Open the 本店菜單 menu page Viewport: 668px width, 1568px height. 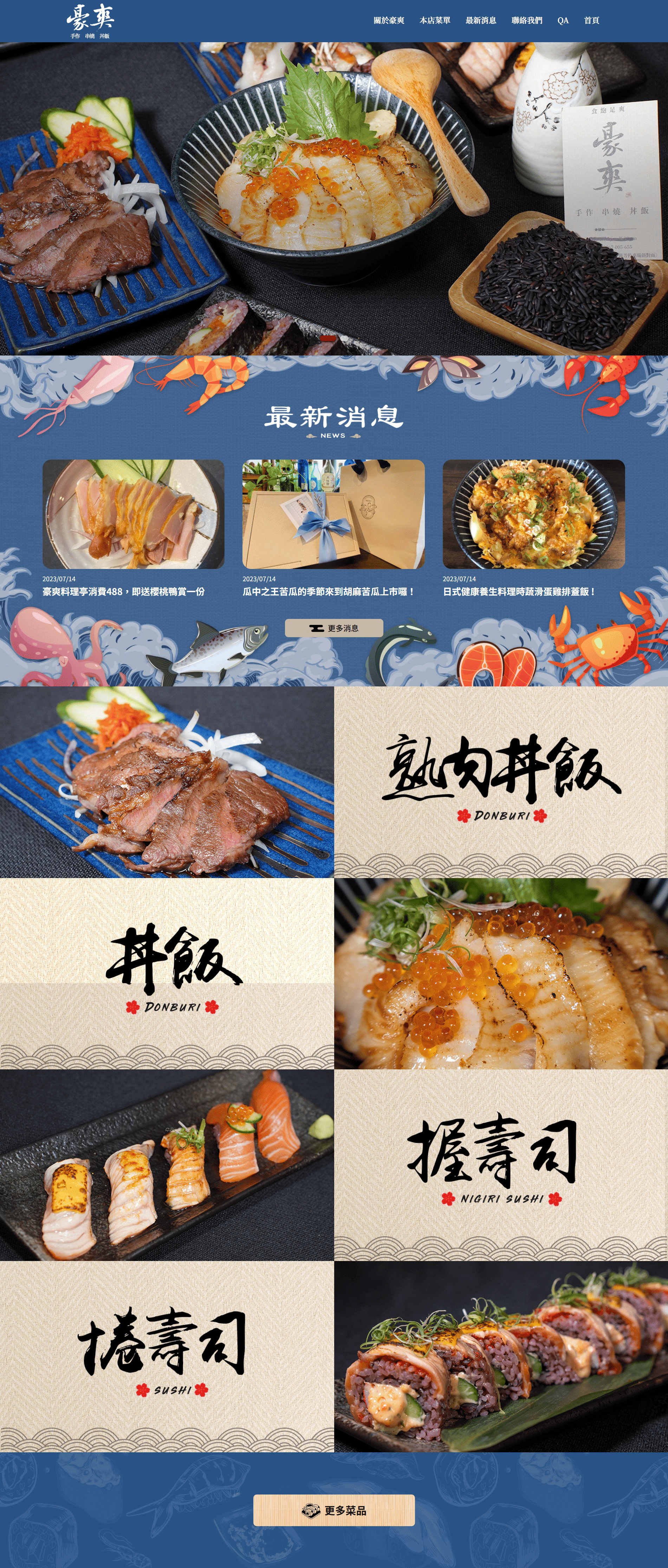434,20
